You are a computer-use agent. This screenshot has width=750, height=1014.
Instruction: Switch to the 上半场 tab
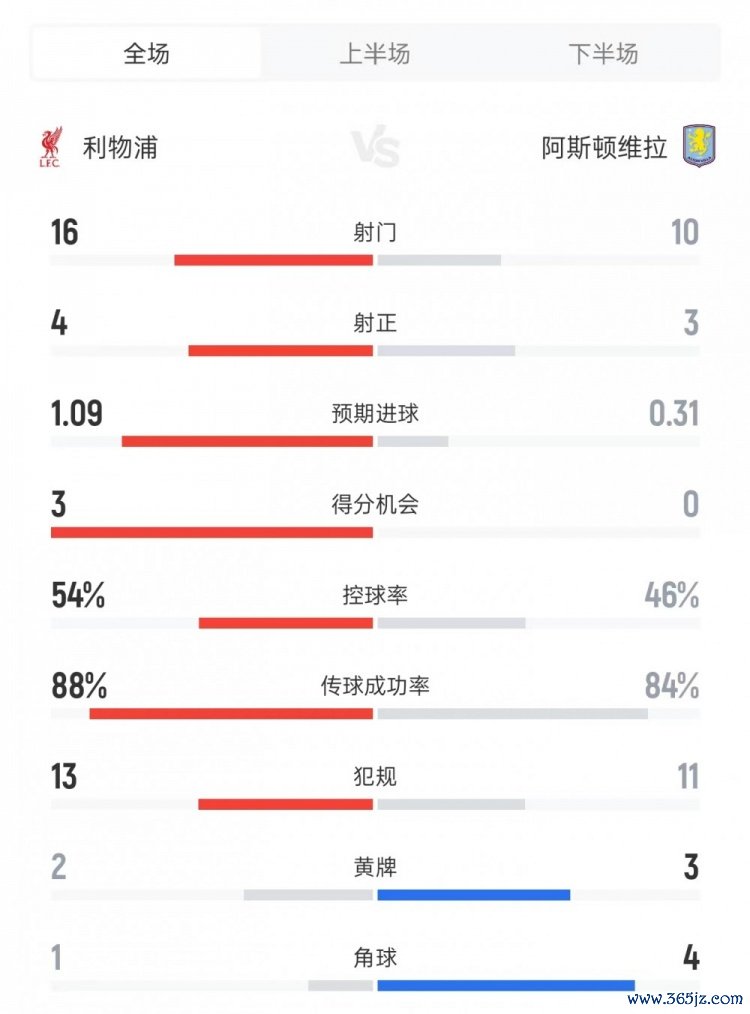pyautogui.click(x=375, y=54)
